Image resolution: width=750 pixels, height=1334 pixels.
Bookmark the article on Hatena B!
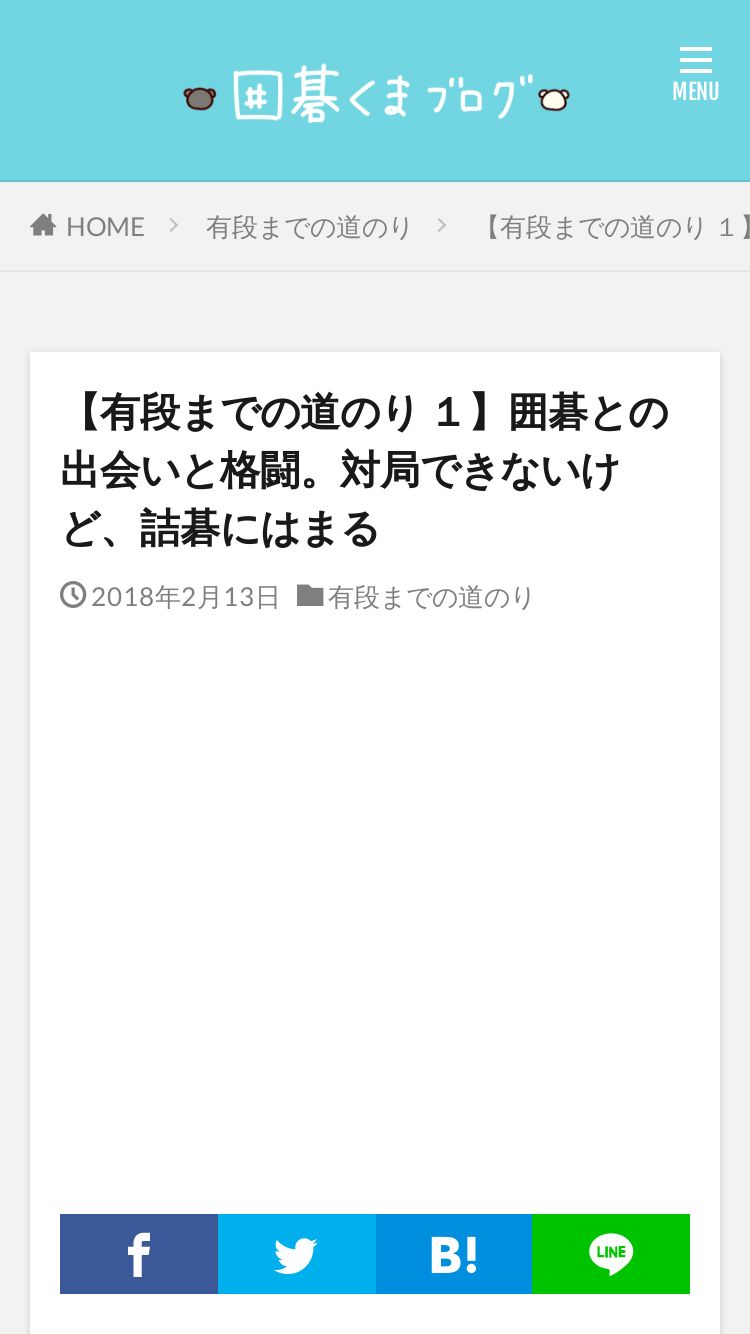454,1254
